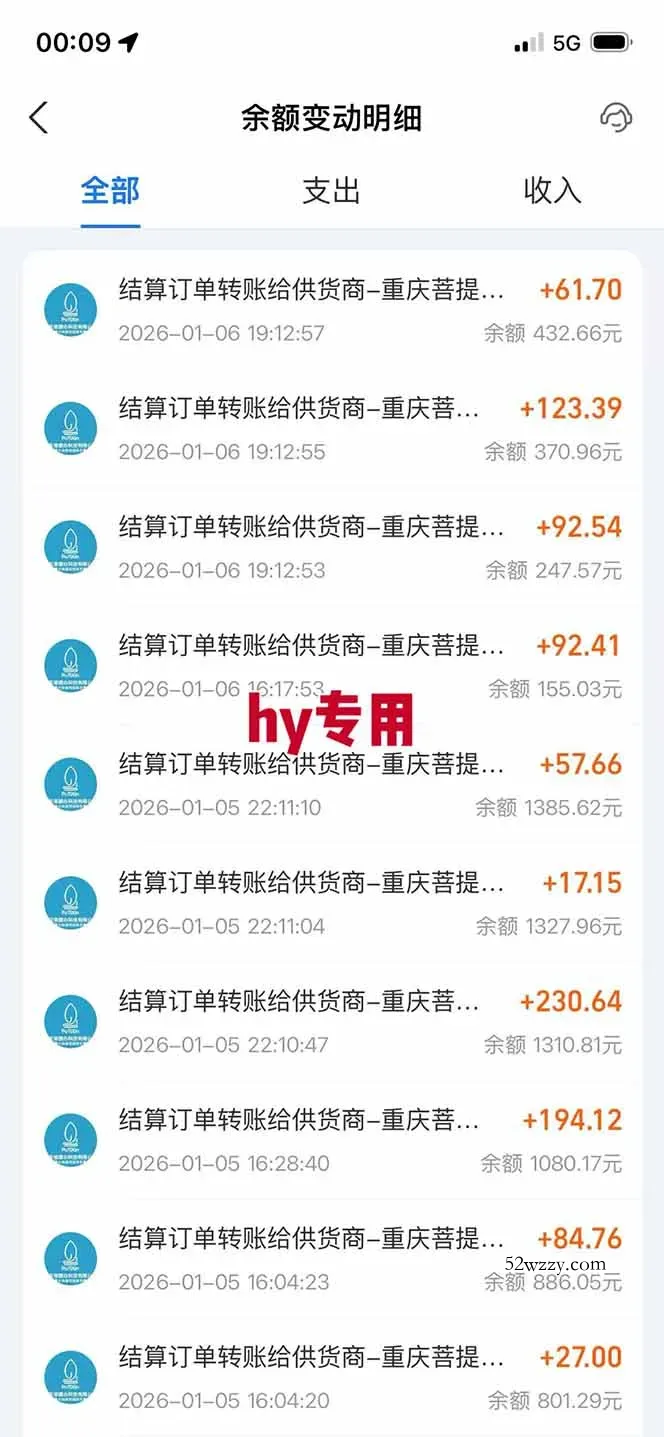Go back using the top-left arrow
Screen dimensions: 664x1437
(x=39, y=118)
